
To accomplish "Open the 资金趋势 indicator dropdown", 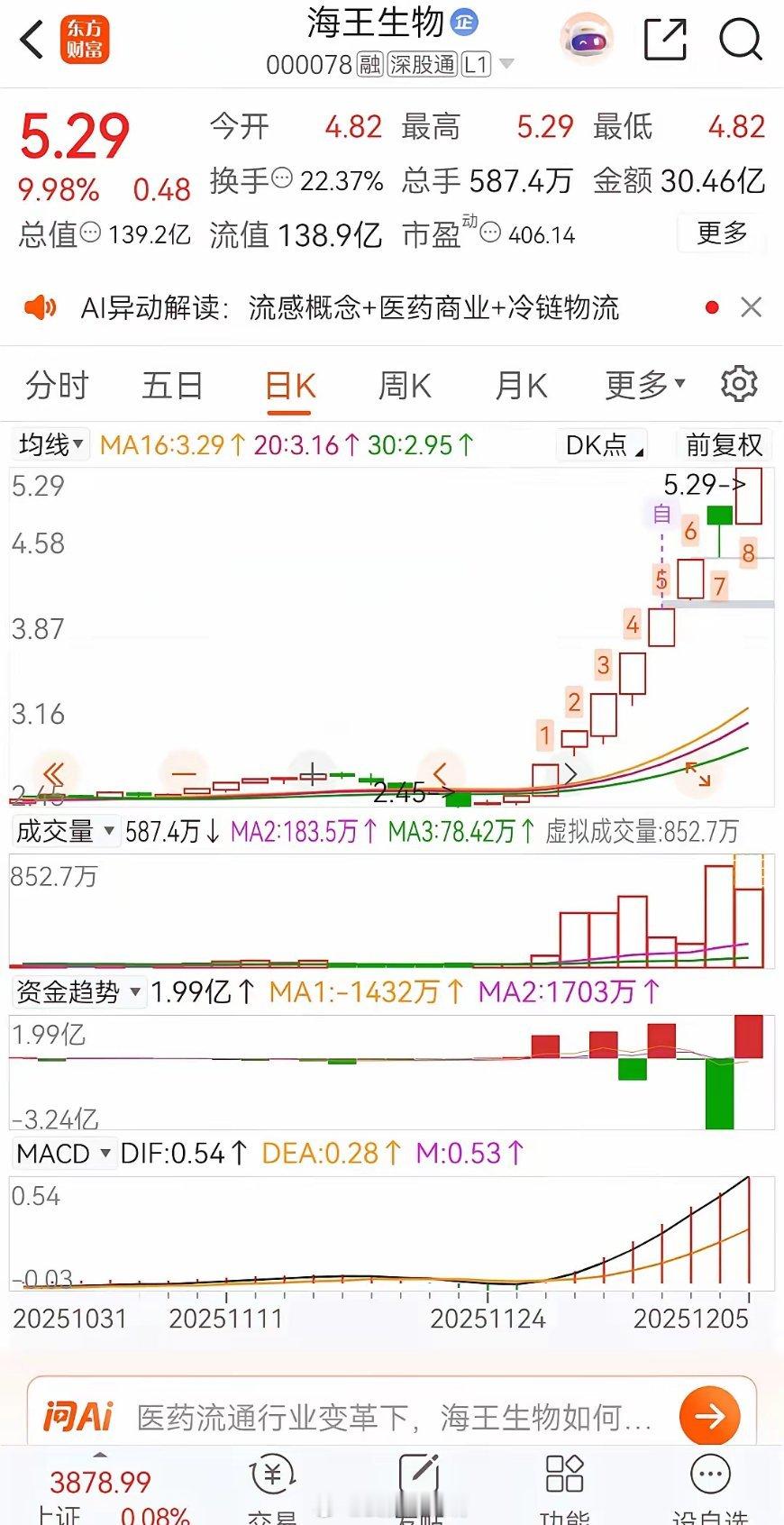I will pyautogui.click(x=77, y=991).
